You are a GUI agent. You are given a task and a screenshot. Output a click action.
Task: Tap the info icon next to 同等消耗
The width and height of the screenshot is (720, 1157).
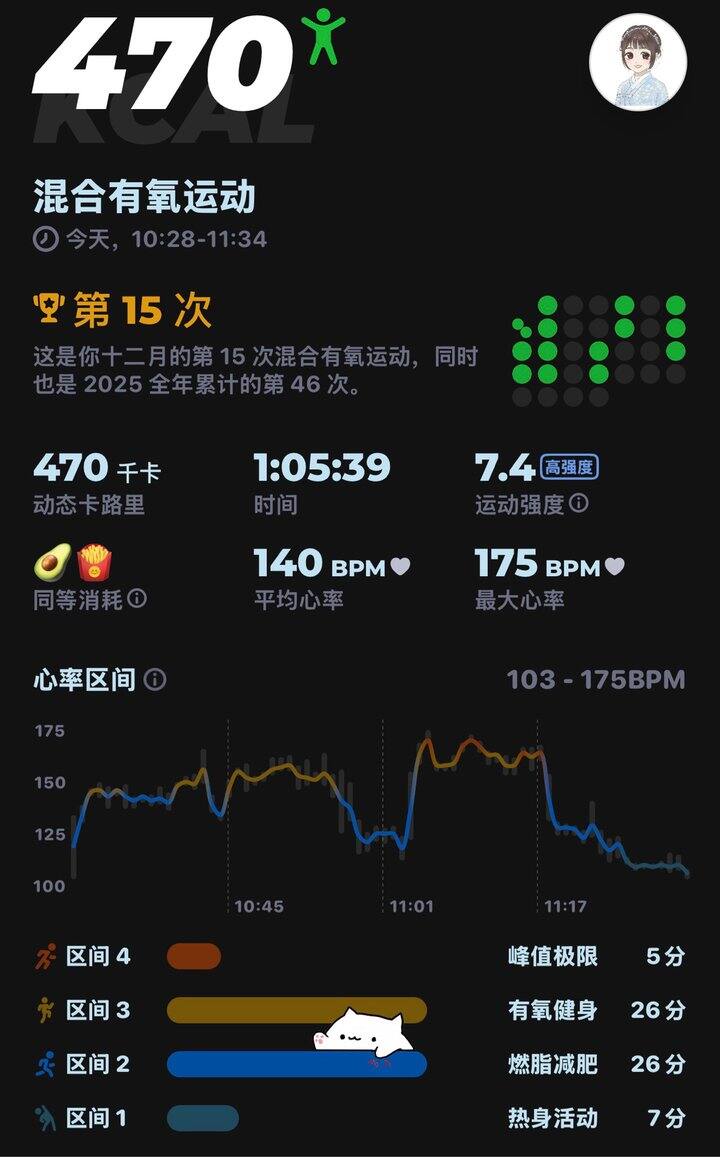point(137,598)
